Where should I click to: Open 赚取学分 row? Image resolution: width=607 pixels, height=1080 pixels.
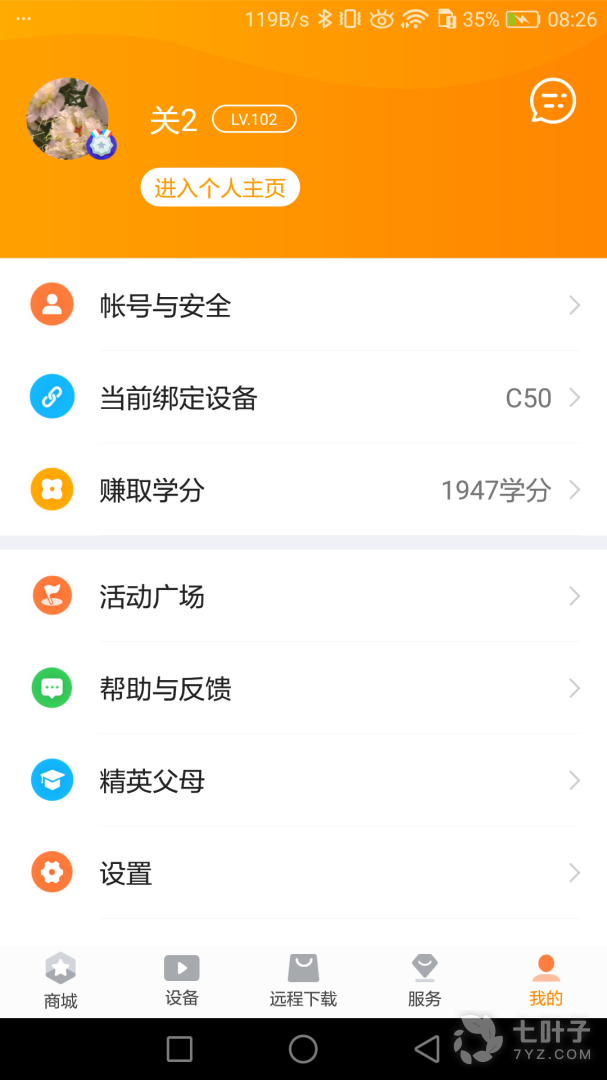click(x=303, y=490)
